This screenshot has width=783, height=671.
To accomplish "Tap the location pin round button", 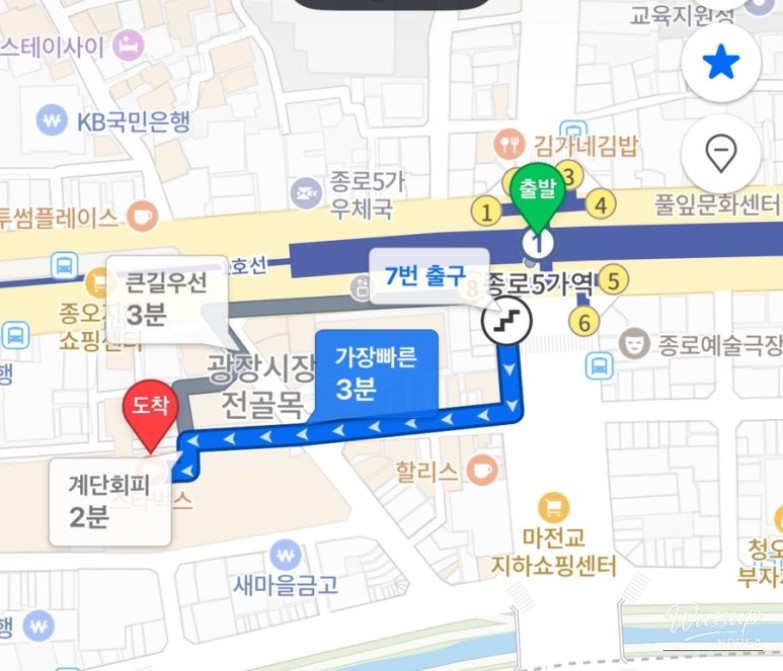I will [x=720, y=153].
